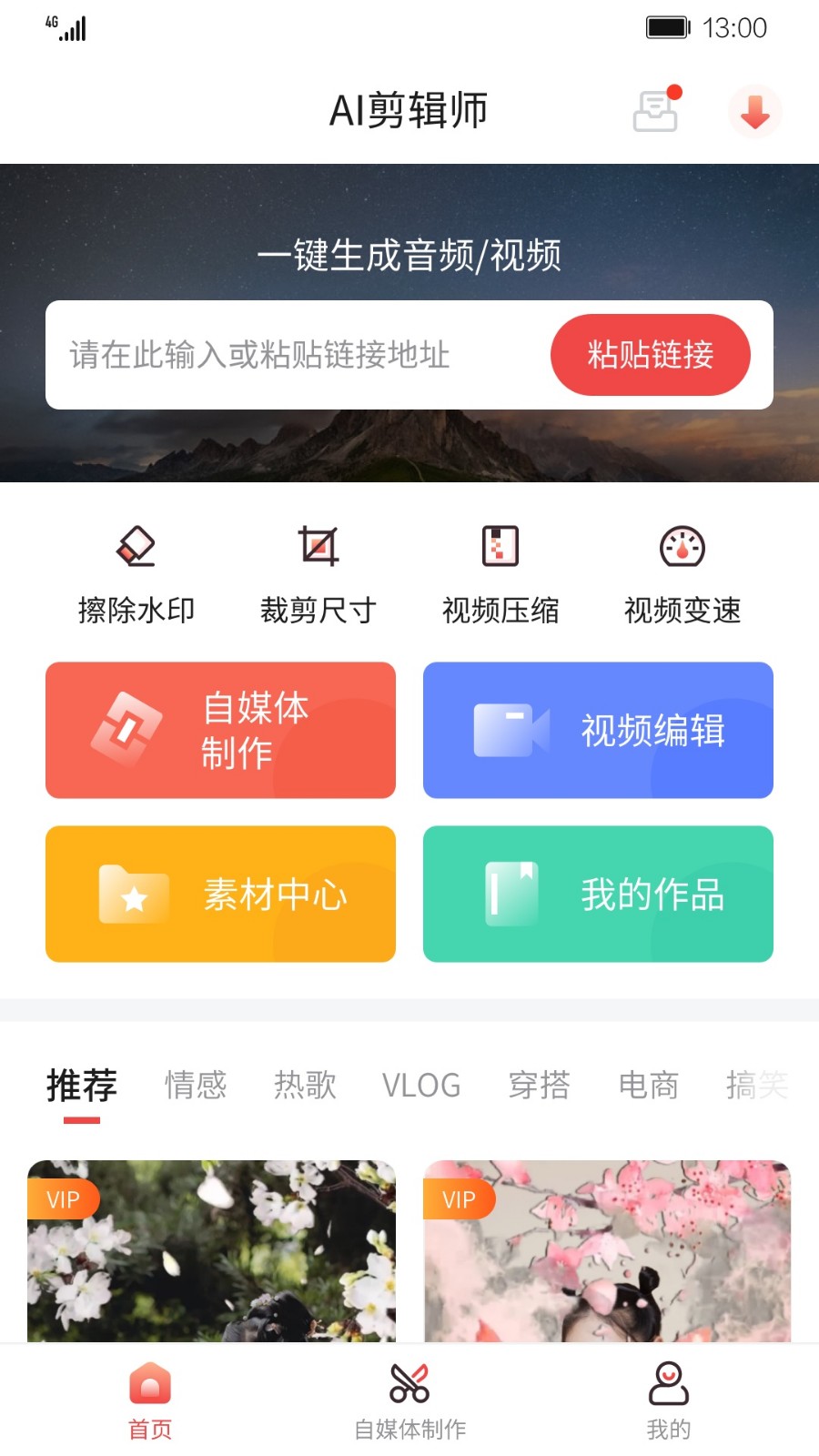This screenshot has height=1456, width=819.
Task: Click the red download icon at top right
Action: (755, 110)
